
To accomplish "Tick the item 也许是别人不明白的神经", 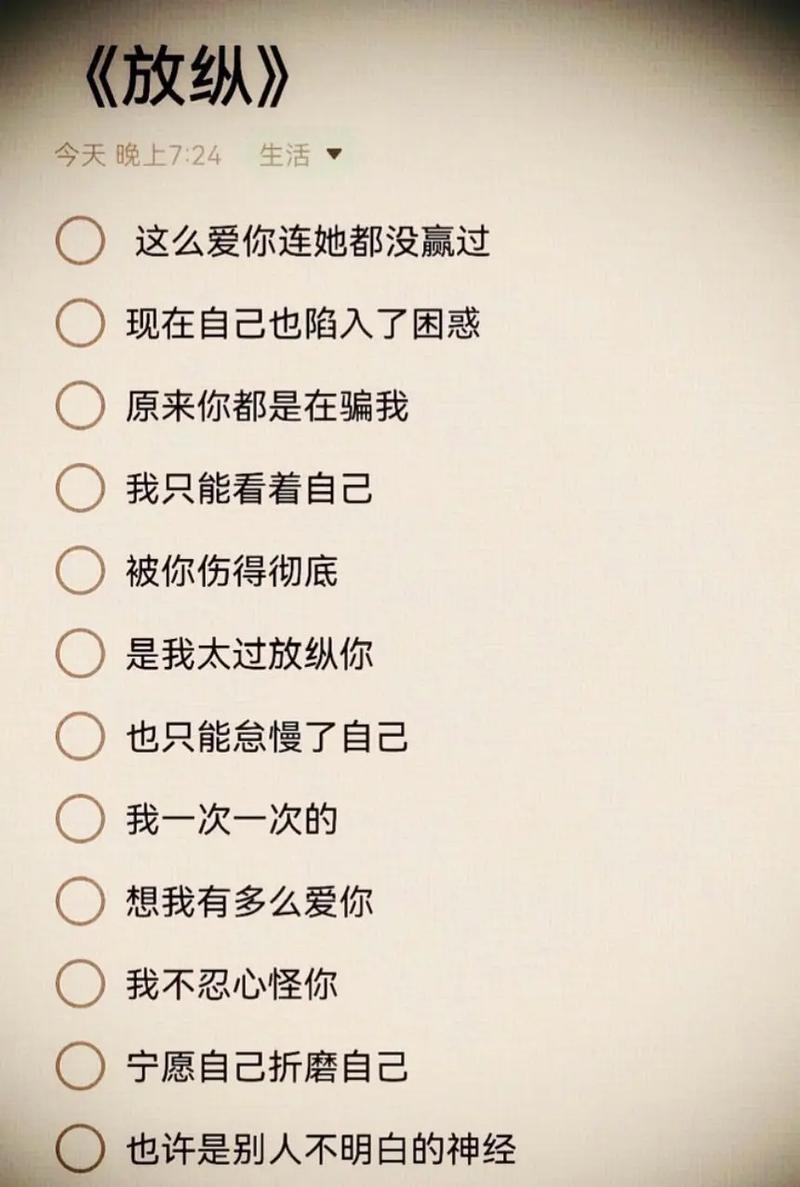I will (80, 1149).
